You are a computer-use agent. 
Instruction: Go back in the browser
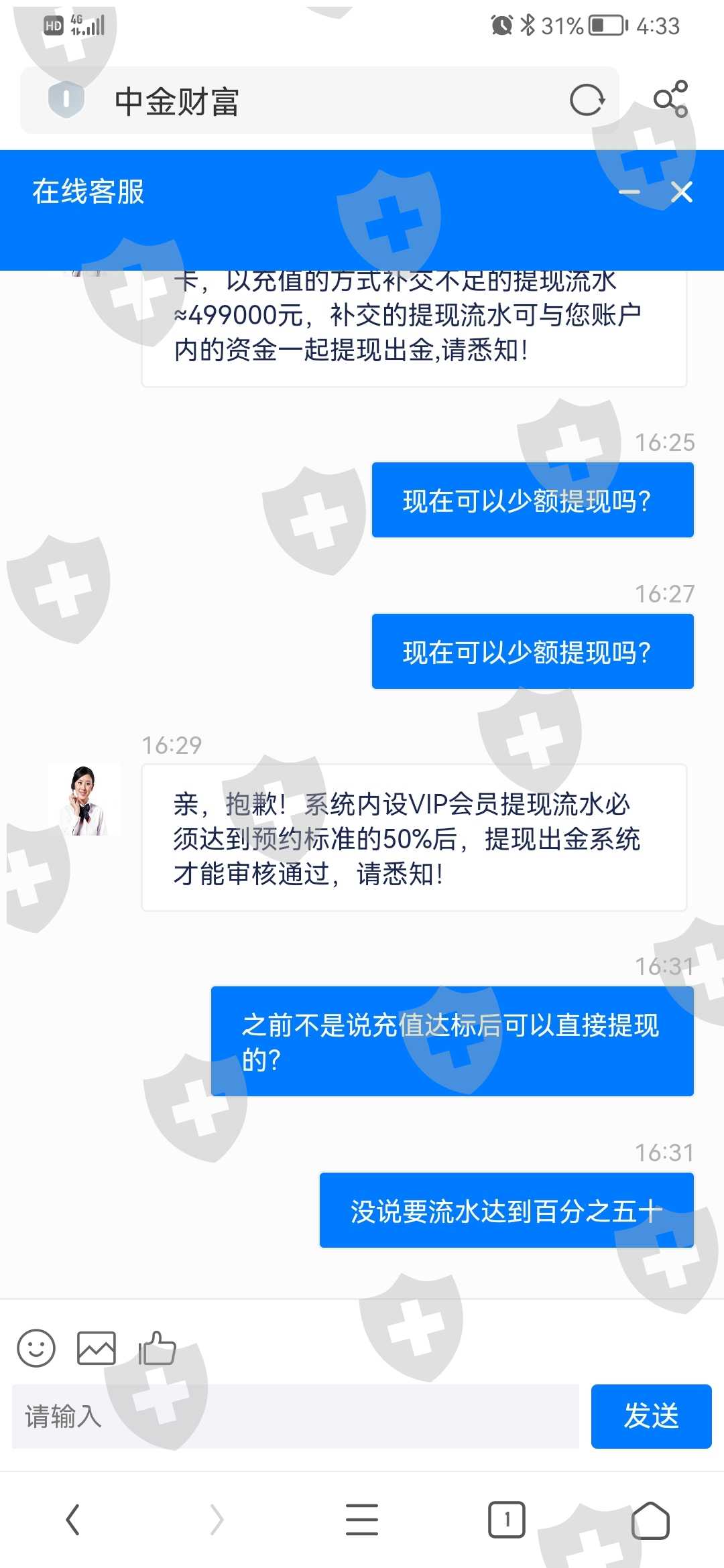(x=72, y=1520)
